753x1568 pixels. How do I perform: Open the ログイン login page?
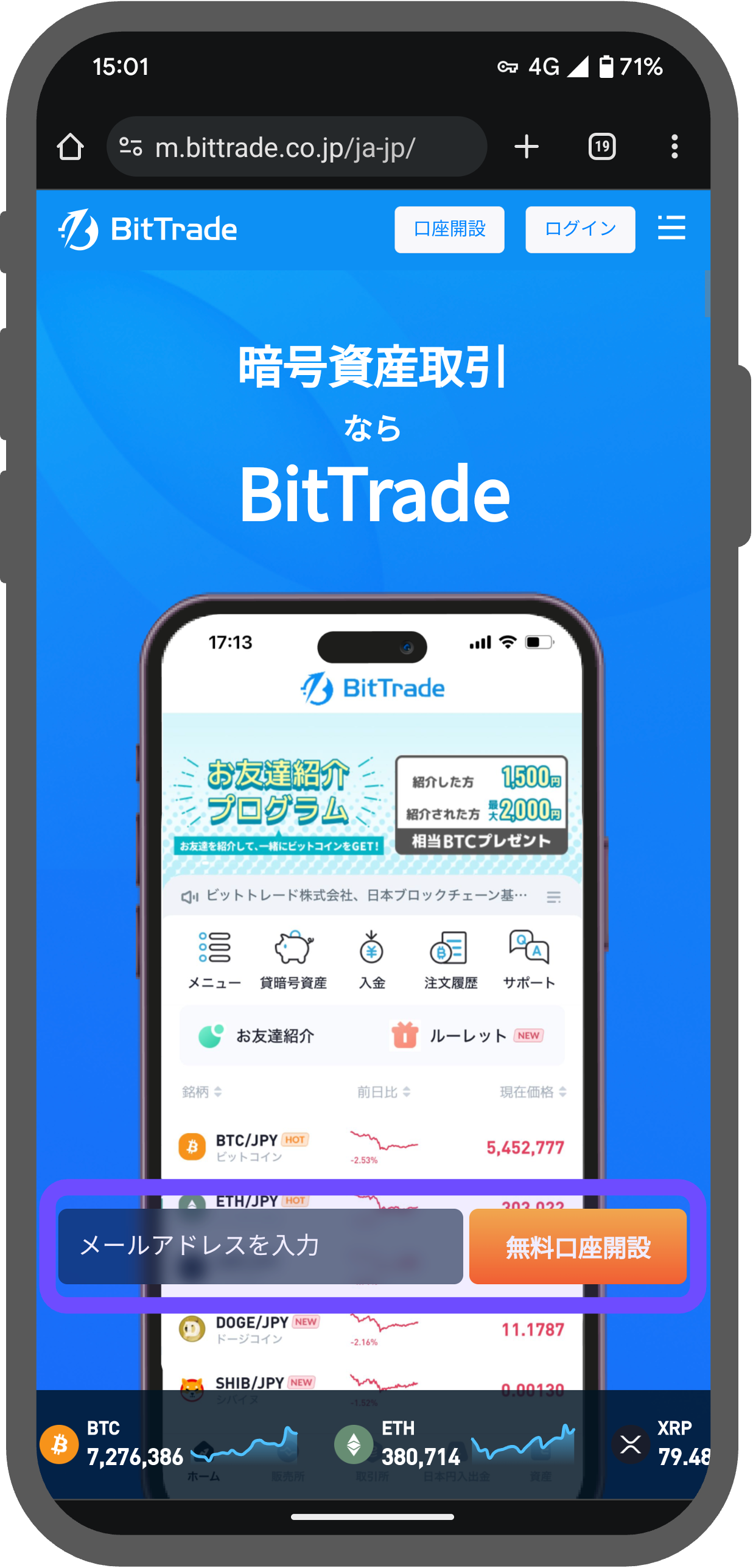point(580,230)
